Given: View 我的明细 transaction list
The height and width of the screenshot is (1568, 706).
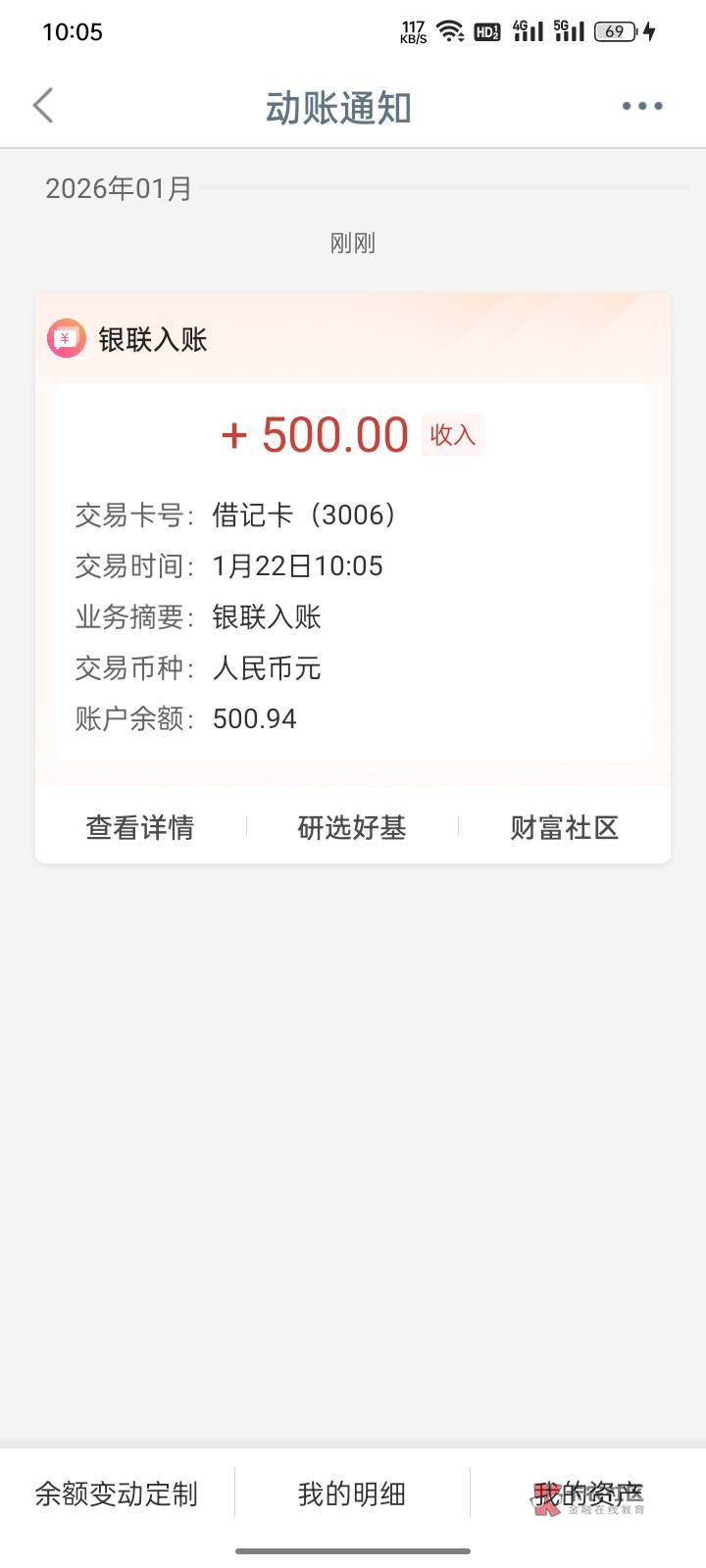Looking at the screenshot, I should [x=352, y=1494].
